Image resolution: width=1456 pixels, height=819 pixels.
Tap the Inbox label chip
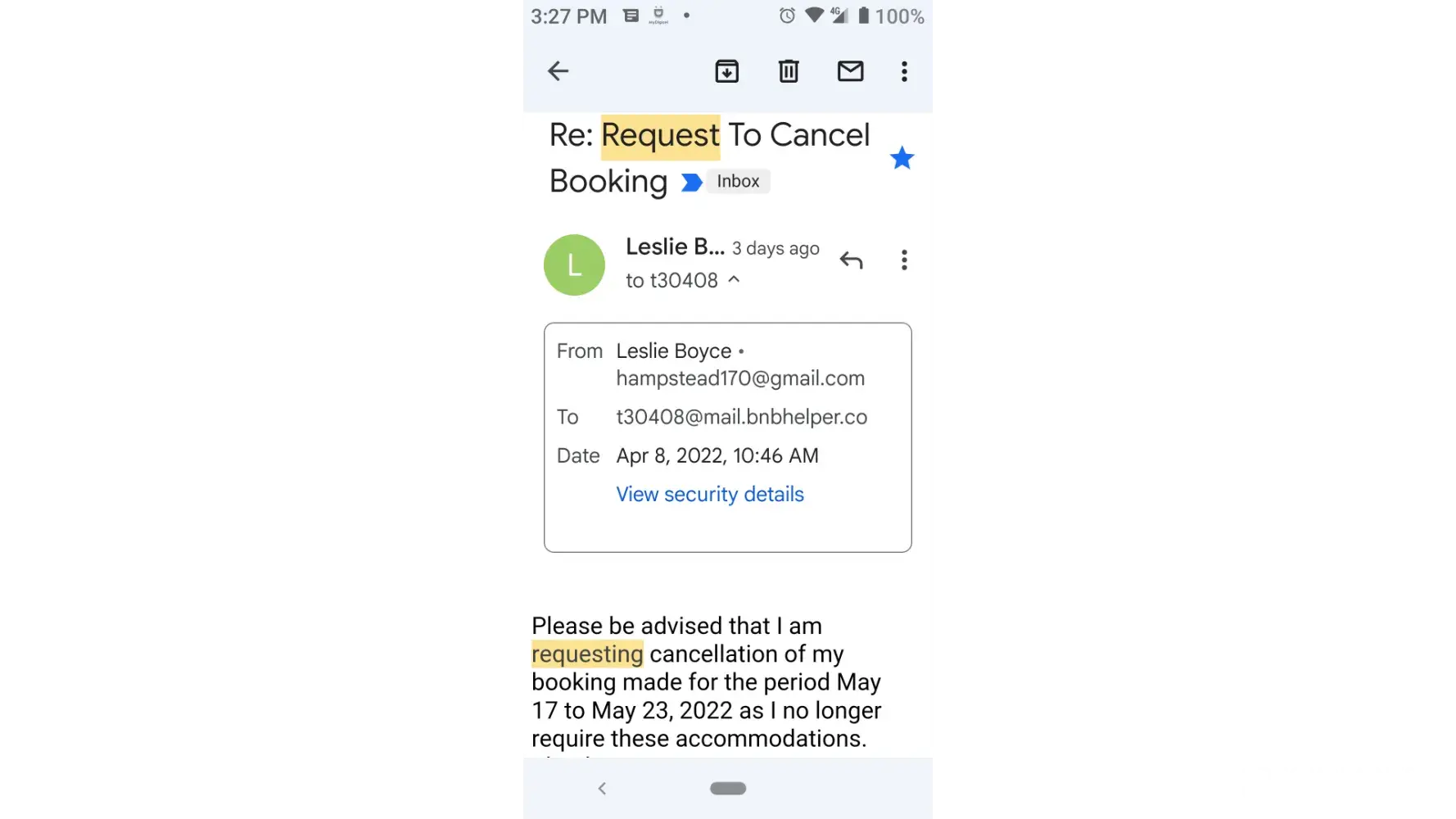pos(737,181)
